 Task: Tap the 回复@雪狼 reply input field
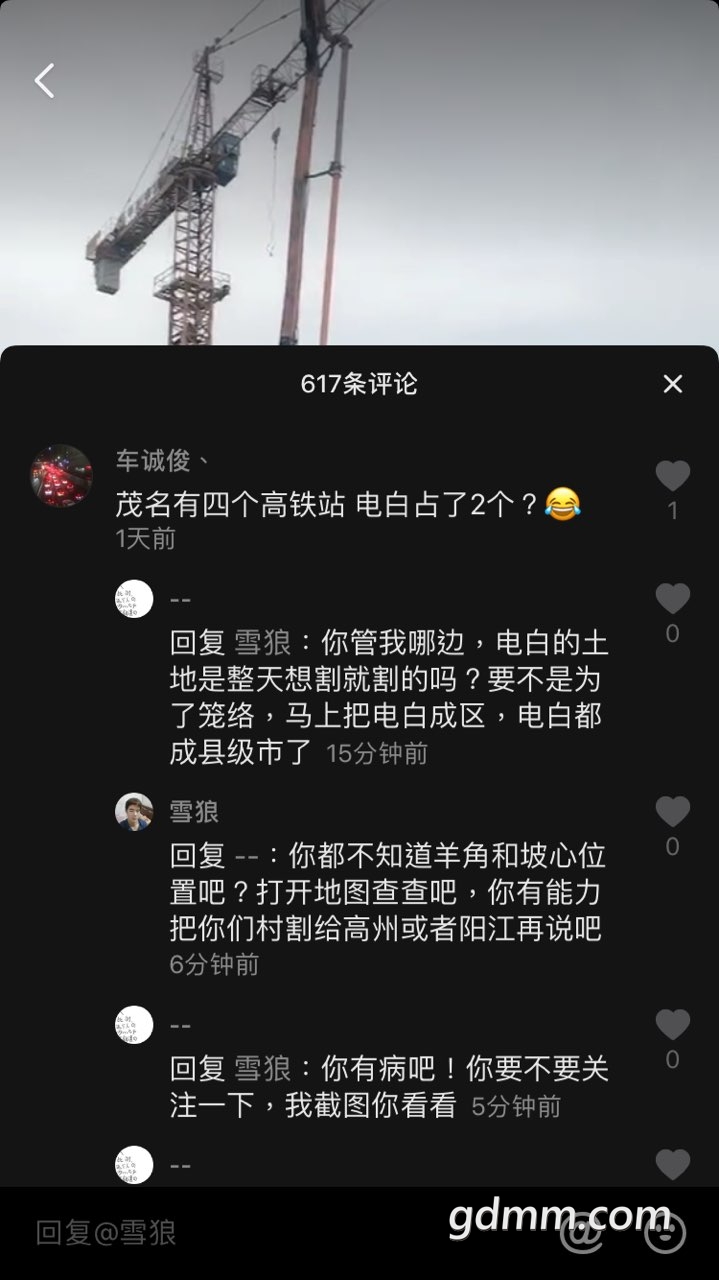coord(250,1233)
